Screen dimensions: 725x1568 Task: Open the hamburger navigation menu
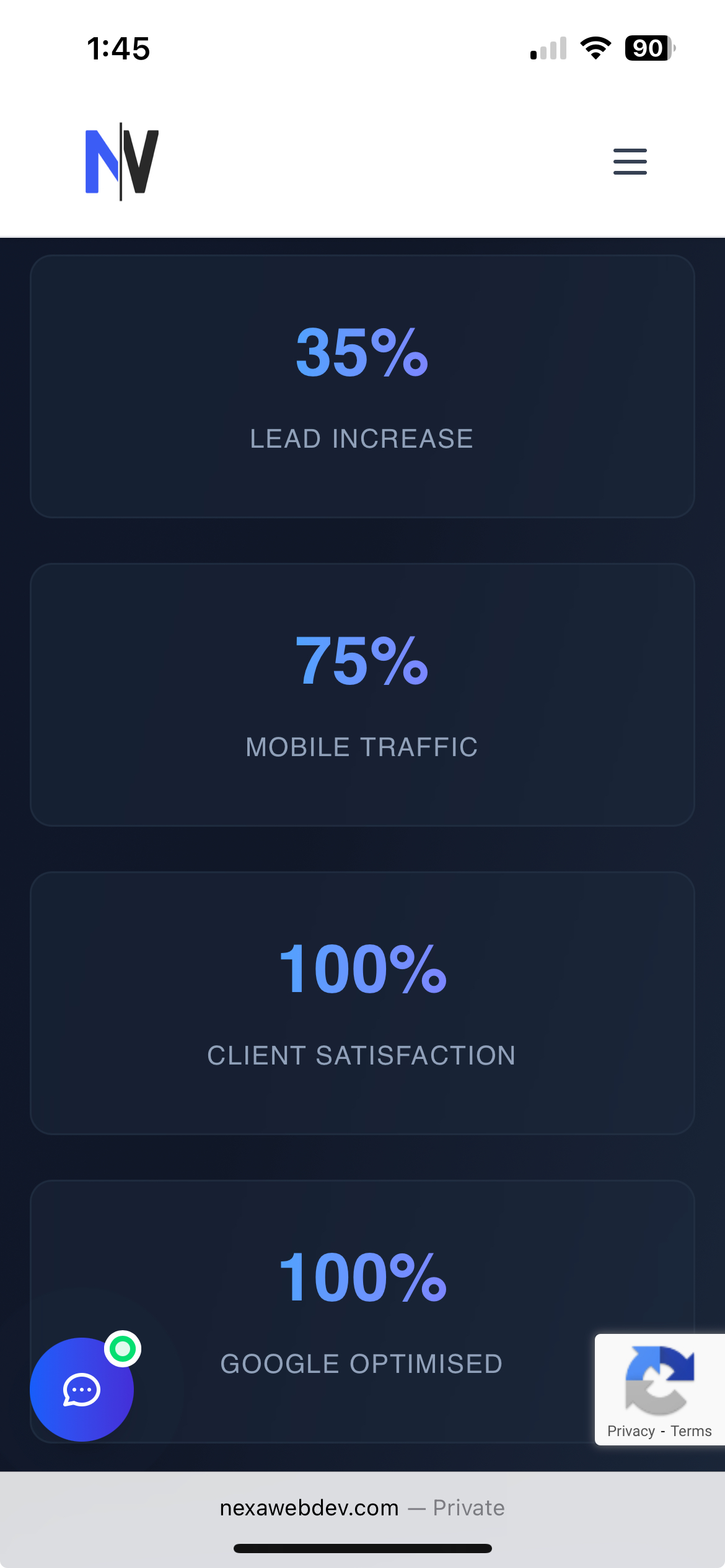(630, 162)
